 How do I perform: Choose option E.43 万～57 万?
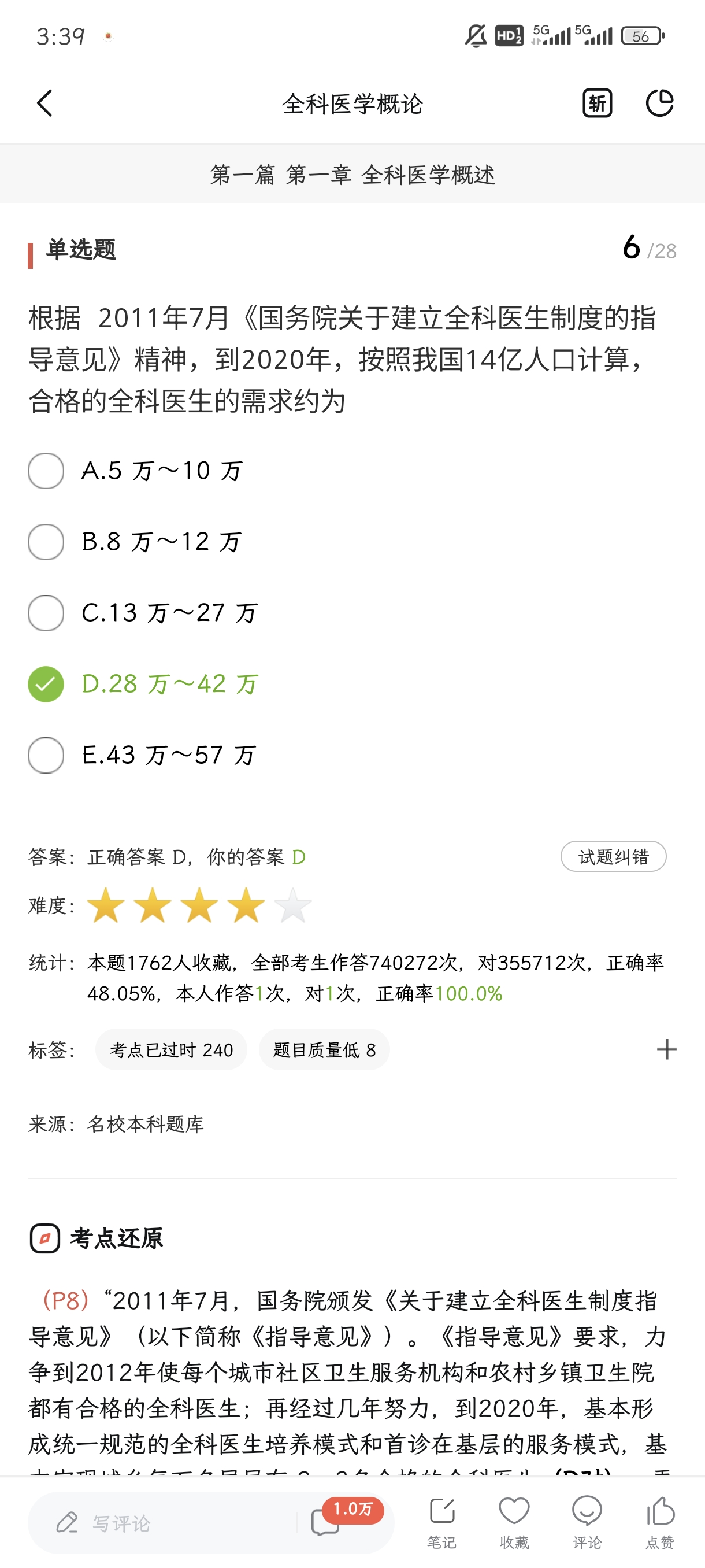46,756
